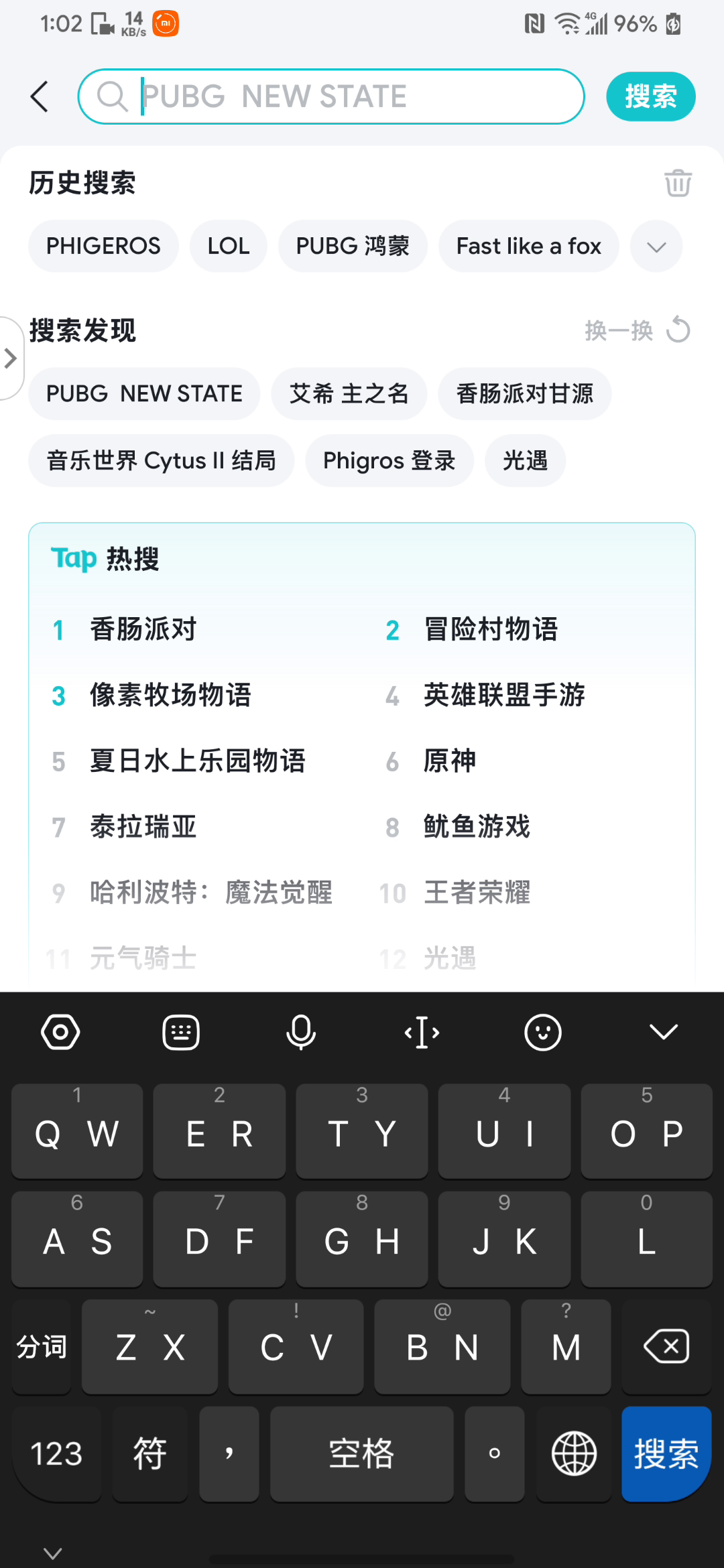Open hot search item 英雄联盟手游
Screen dimensions: 724x1568
coord(504,695)
